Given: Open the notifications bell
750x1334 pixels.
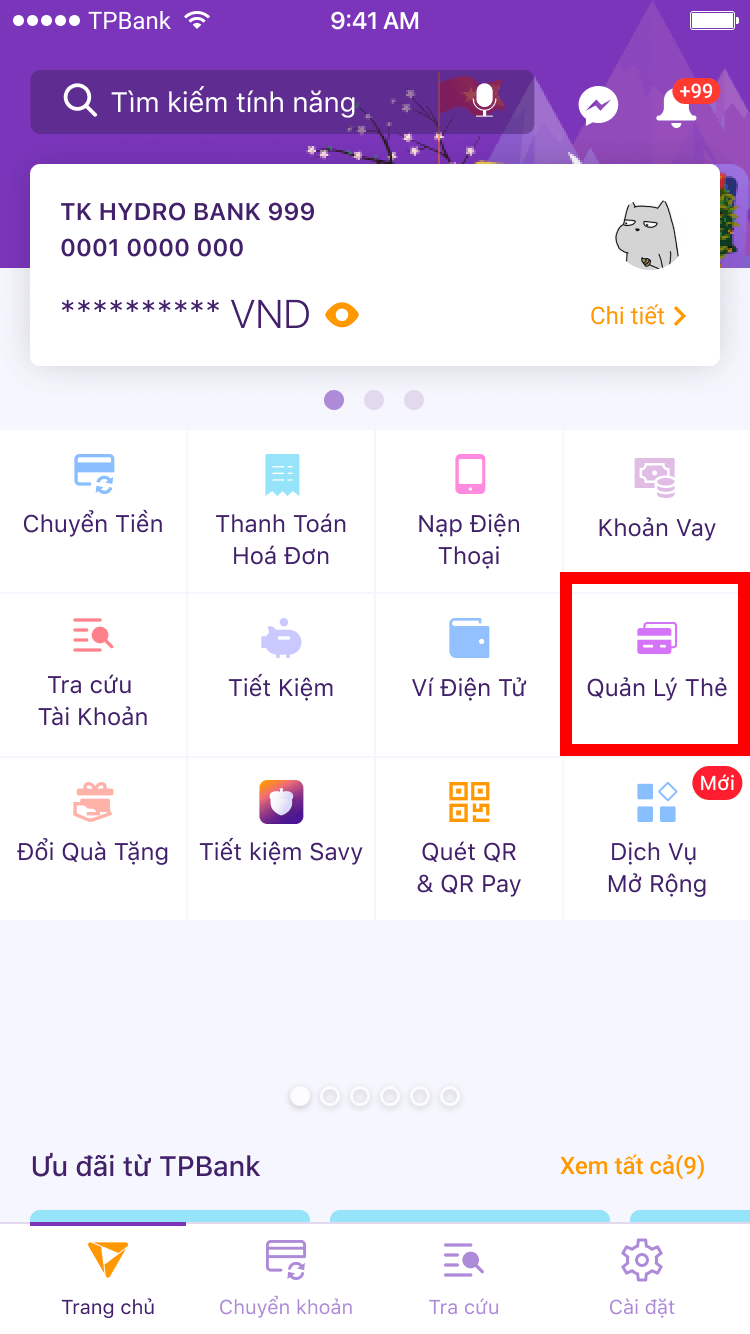Looking at the screenshot, I should pyautogui.click(x=676, y=106).
